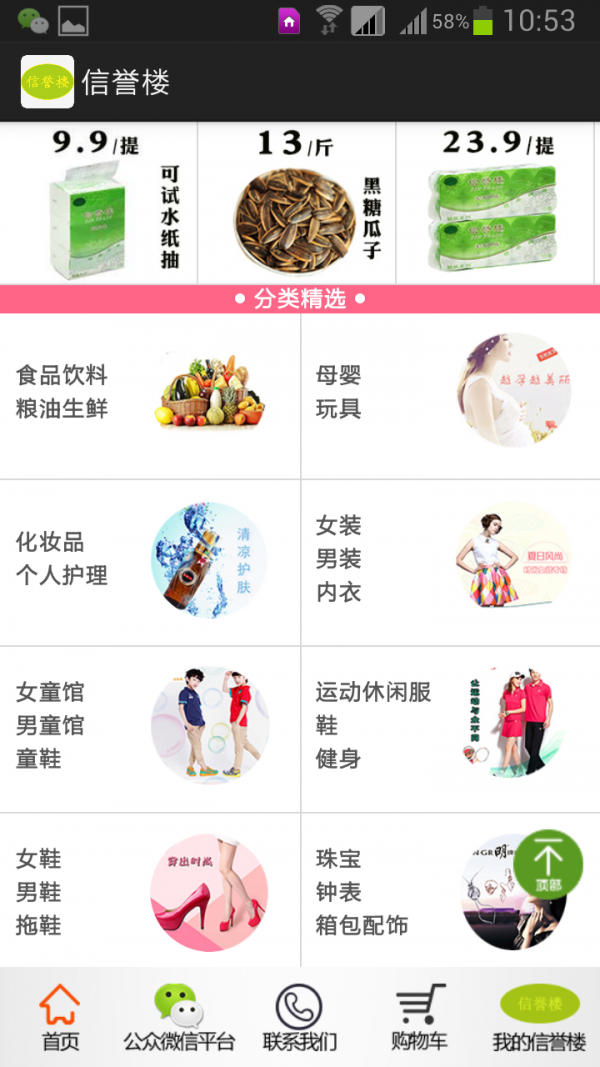
Task: Select the 化妆品 个人护理 category
Action: pyautogui.click(x=150, y=561)
